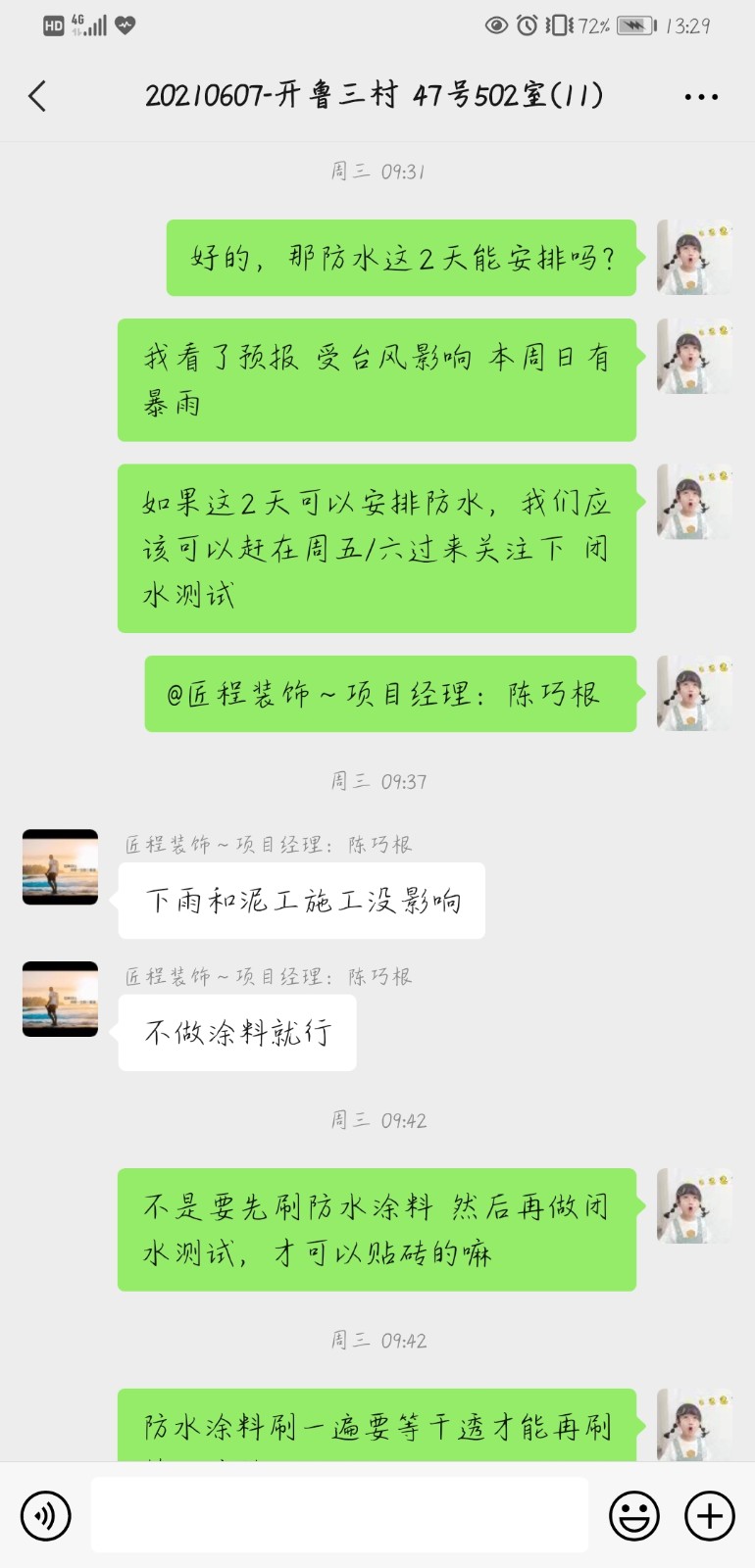The height and width of the screenshot is (1568, 755).
Task: Open the plus attachment menu
Action: point(709,1515)
